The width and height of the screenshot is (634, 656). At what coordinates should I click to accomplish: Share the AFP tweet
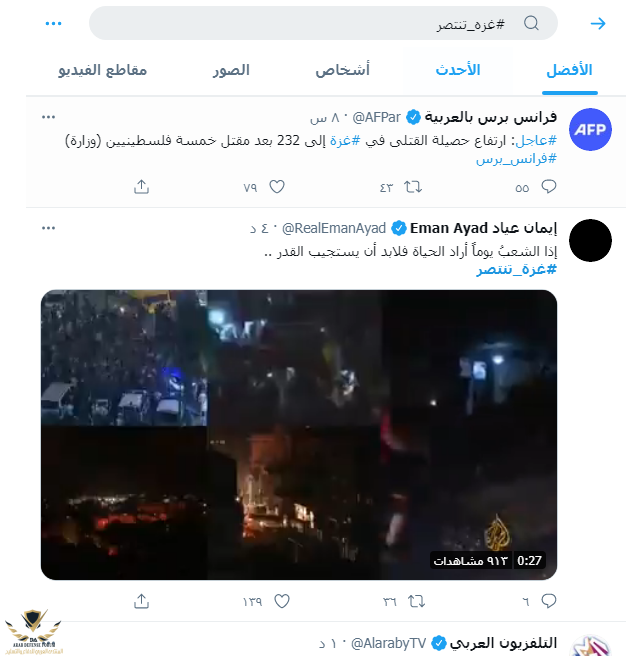tap(141, 187)
